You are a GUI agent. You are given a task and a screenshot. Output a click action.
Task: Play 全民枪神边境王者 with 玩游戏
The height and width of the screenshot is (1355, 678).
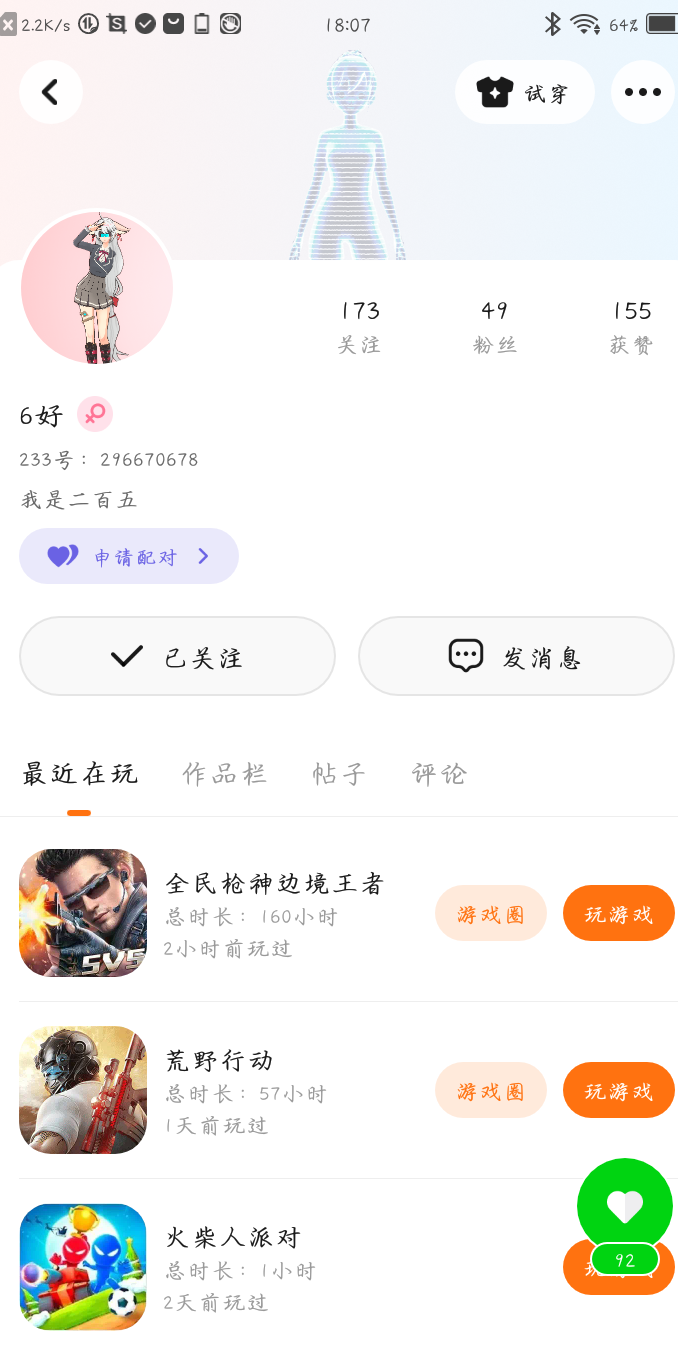point(618,913)
